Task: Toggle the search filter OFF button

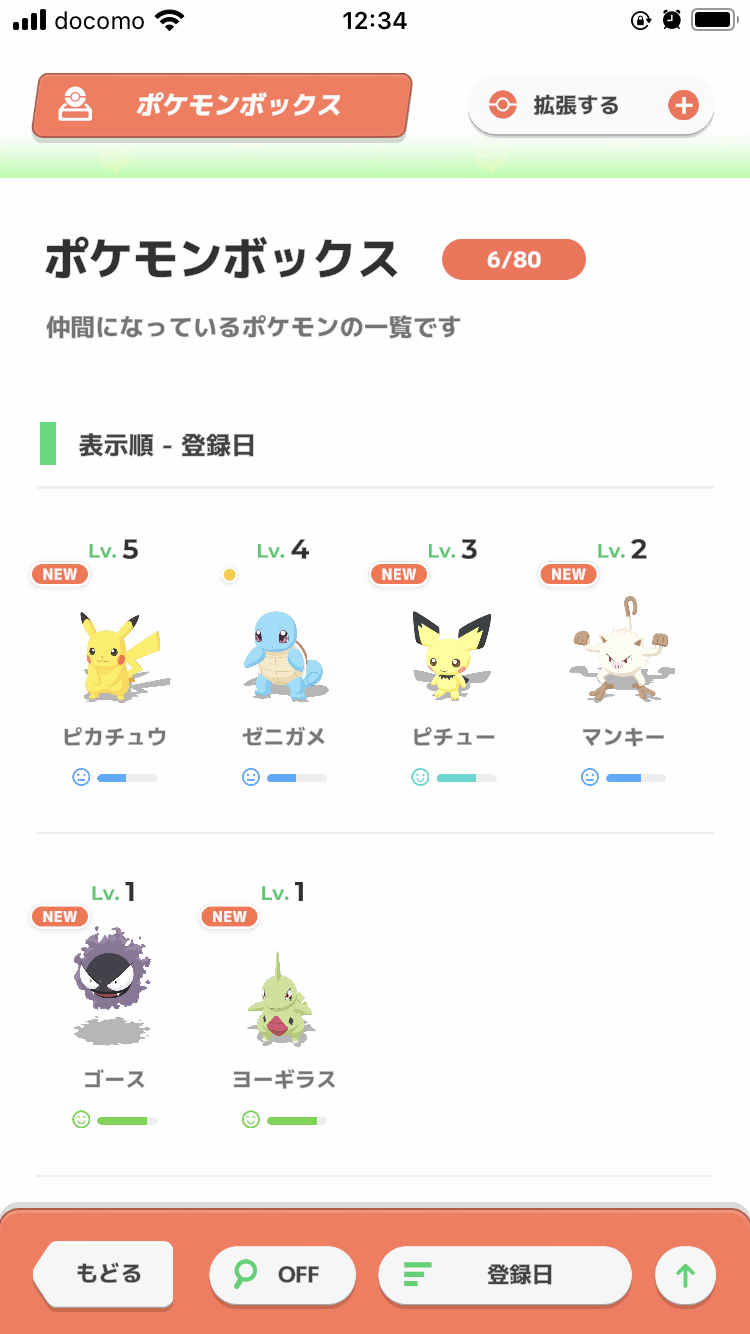Action: [x=282, y=1275]
